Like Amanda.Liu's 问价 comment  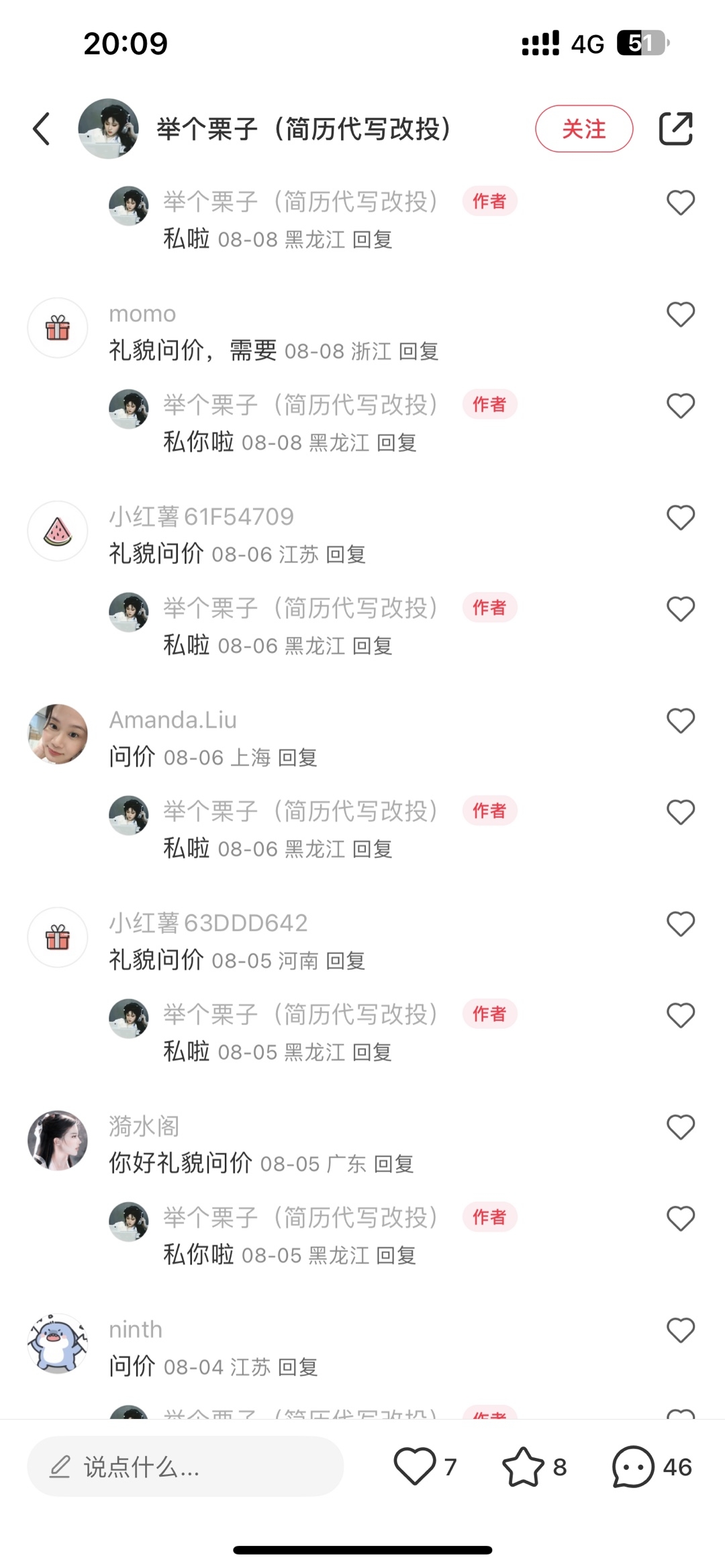point(680,721)
